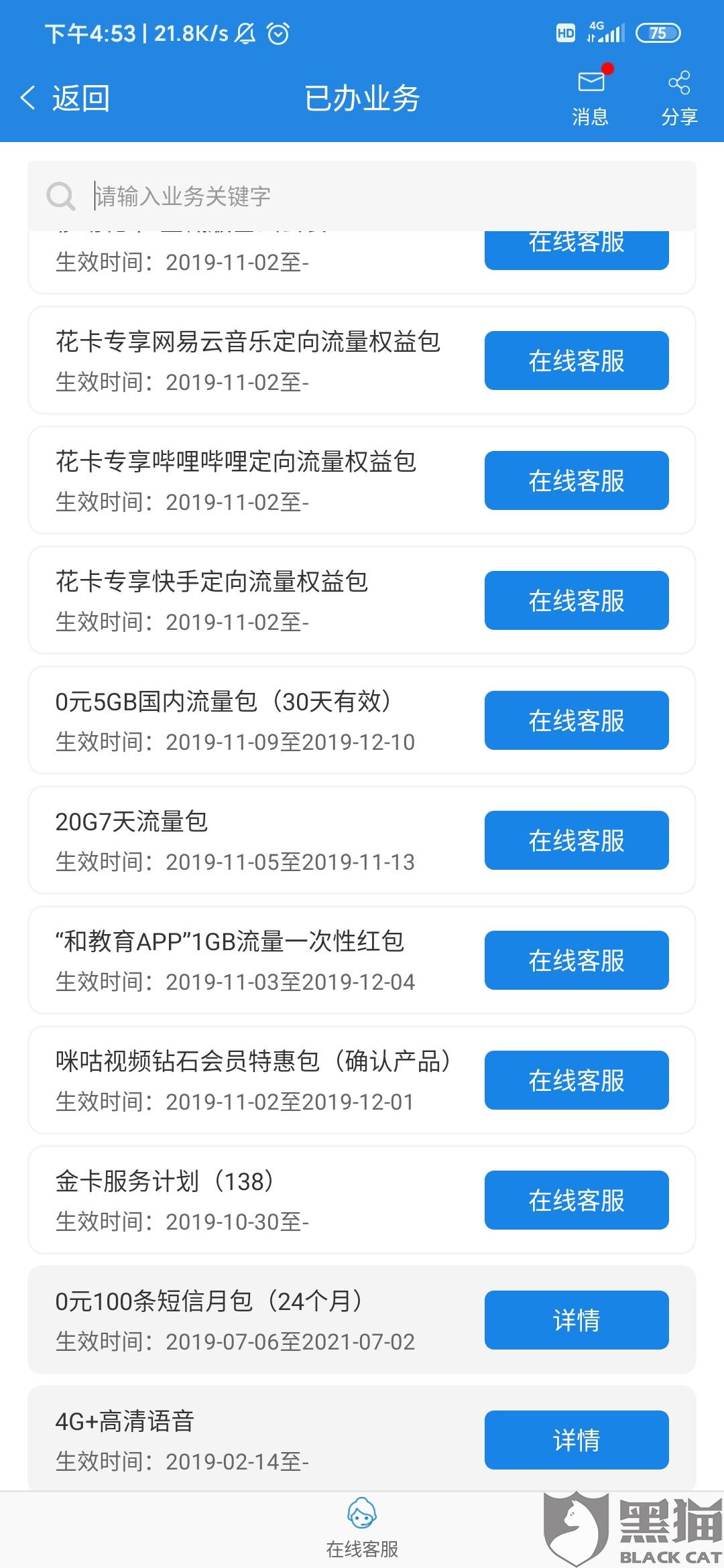Contact 在线客服 for 和教育APP 1GB流量红包
The image size is (724, 1568).
click(577, 960)
